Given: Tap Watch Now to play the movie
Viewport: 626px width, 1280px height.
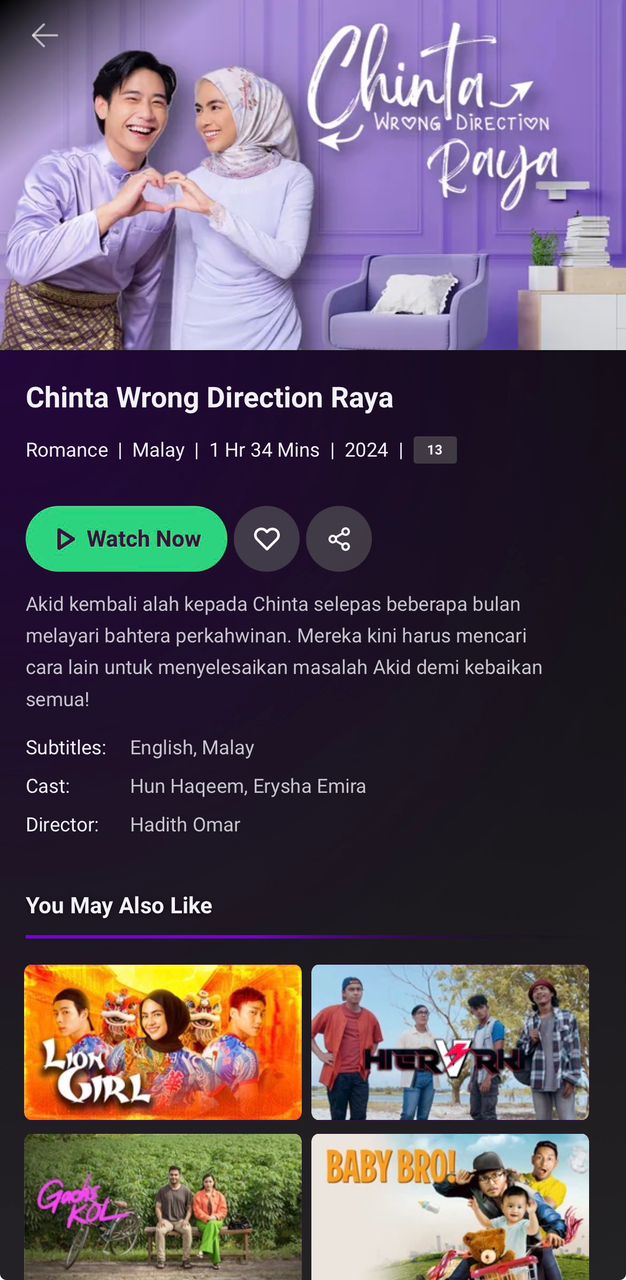Looking at the screenshot, I should pos(127,539).
